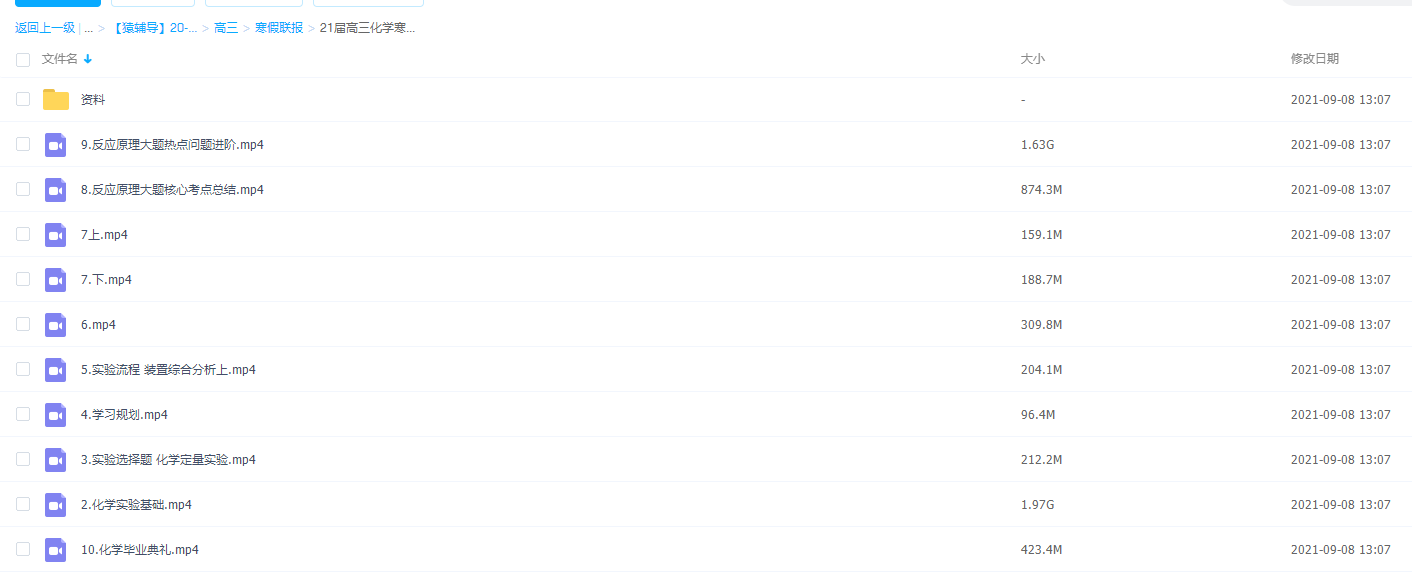Open 9.反应原理大题热点问题进阶.mp4
The width and height of the screenshot is (1412, 572).
[x=172, y=145]
